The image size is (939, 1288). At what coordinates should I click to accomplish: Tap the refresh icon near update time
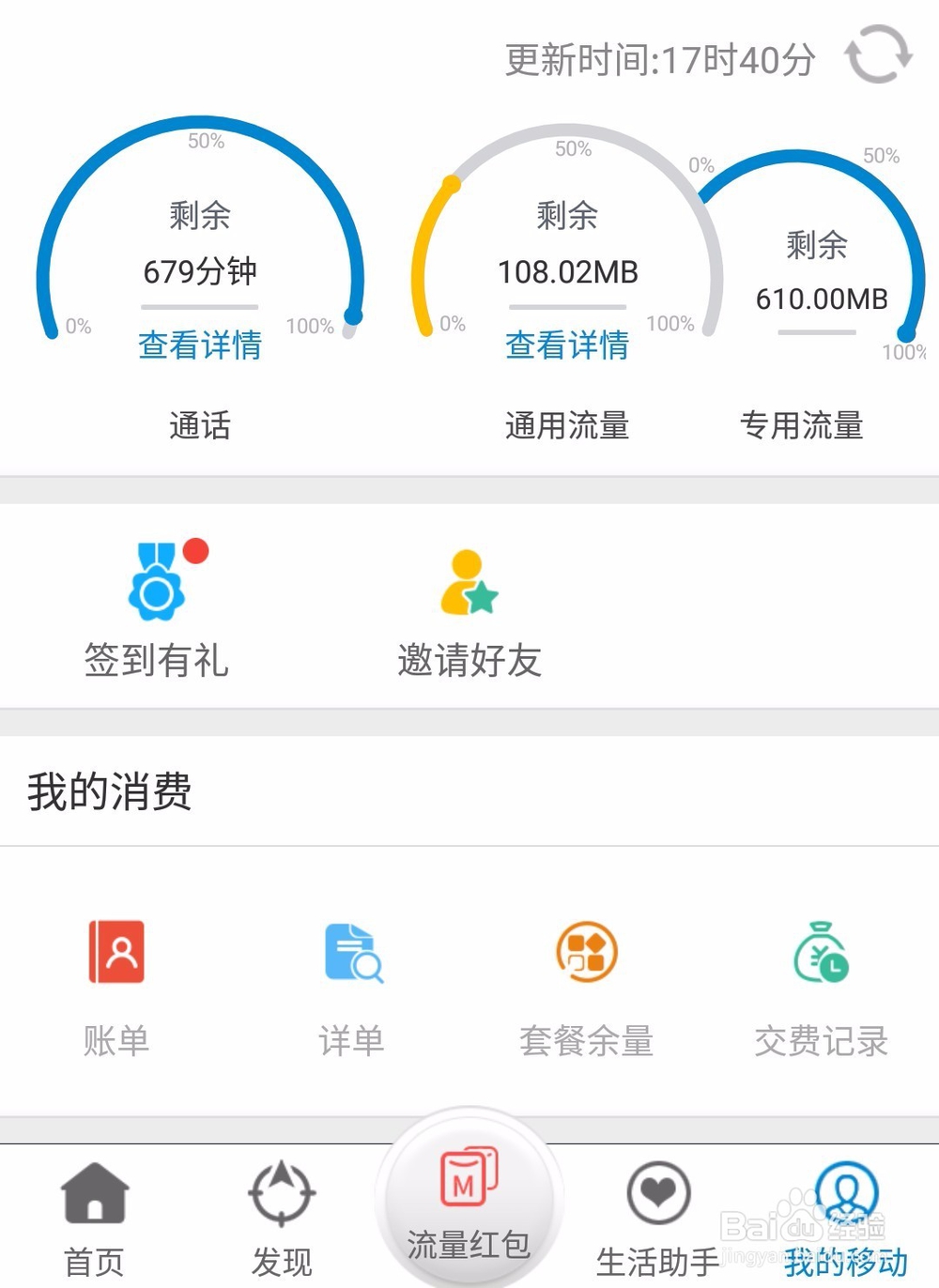pos(877,58)
